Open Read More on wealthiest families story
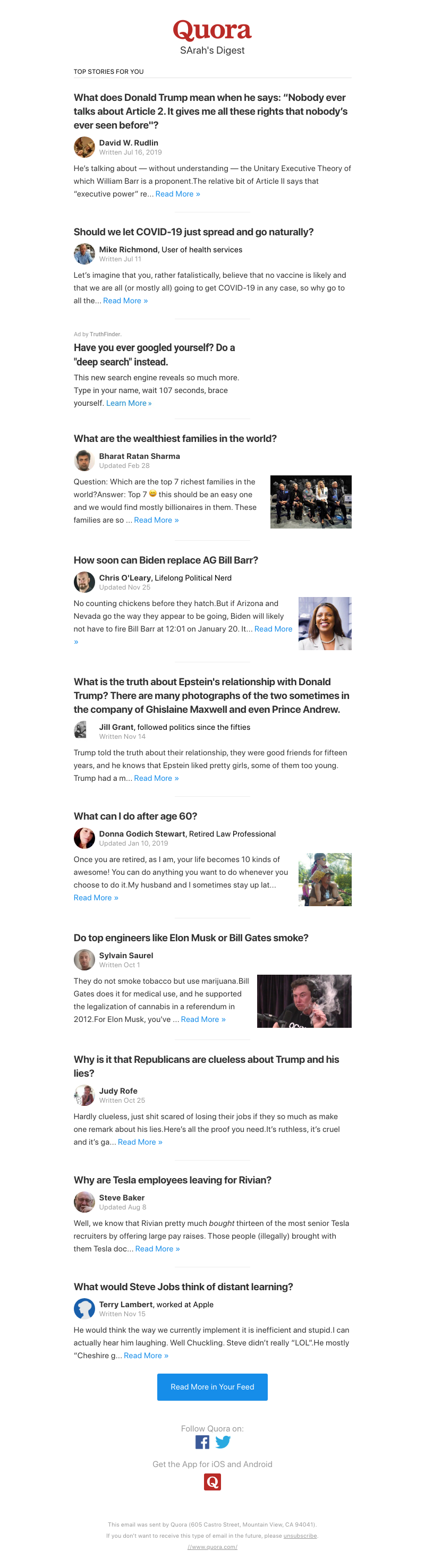 click(x=156, y=520)
